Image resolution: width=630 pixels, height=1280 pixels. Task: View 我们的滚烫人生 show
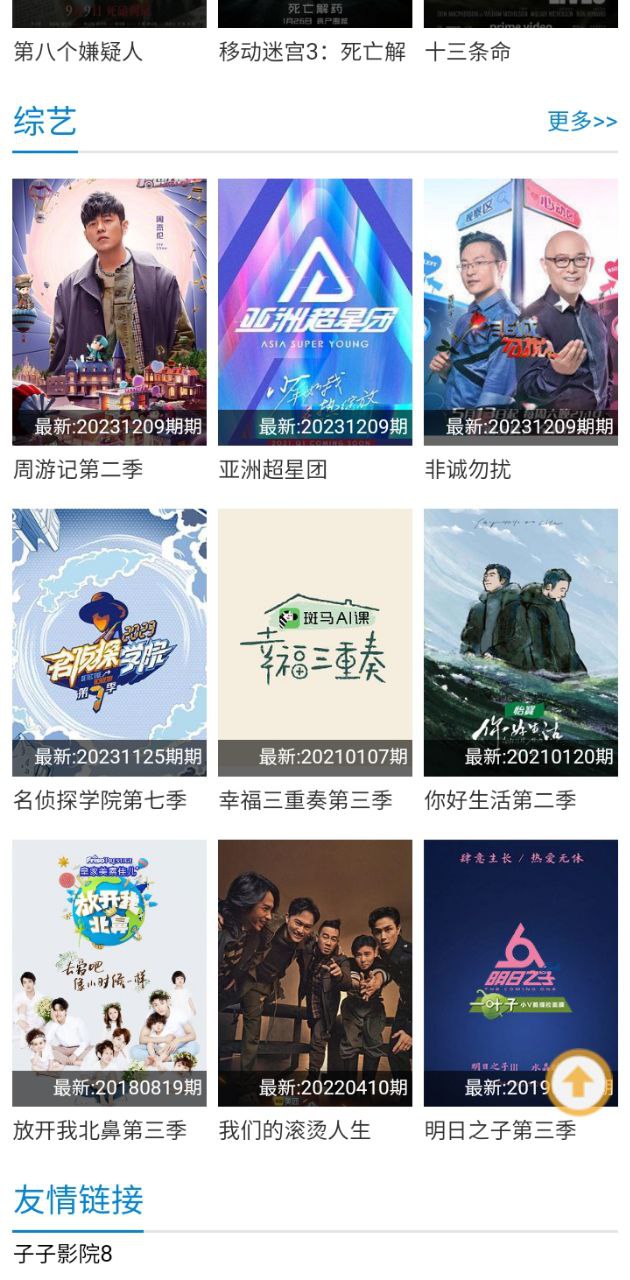pos(315,972)
